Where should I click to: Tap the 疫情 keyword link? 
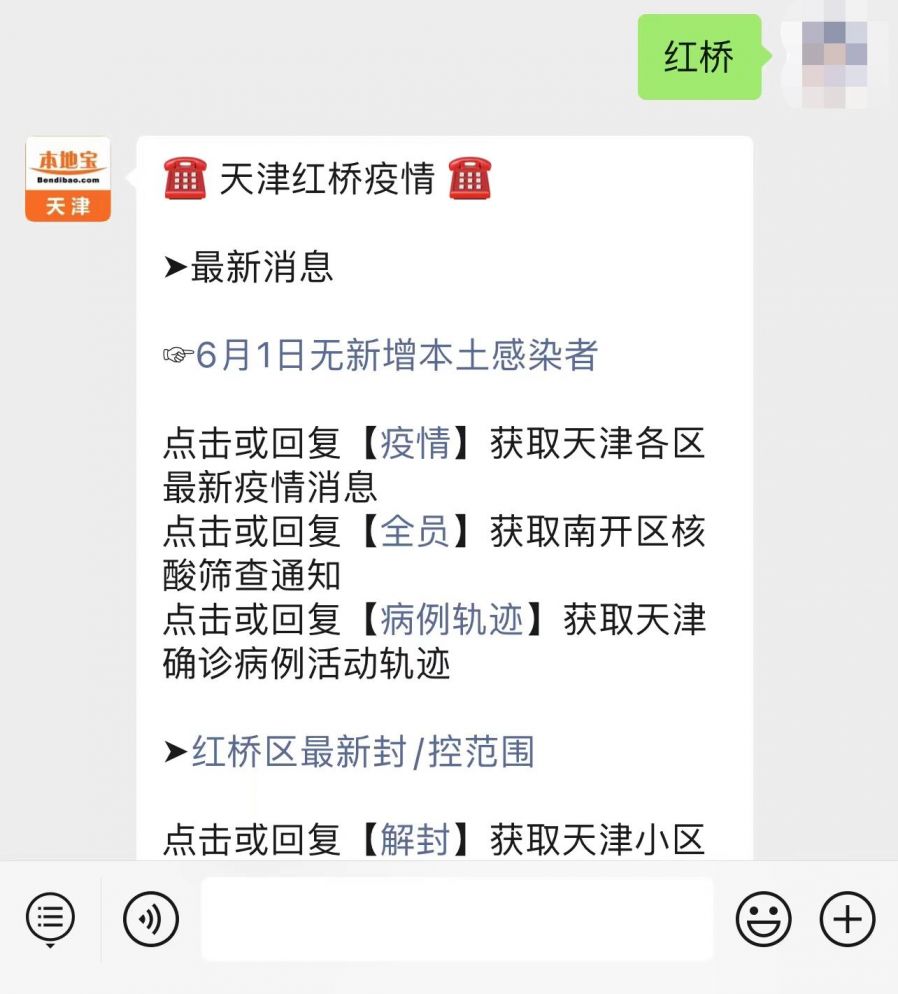[415, 443]
